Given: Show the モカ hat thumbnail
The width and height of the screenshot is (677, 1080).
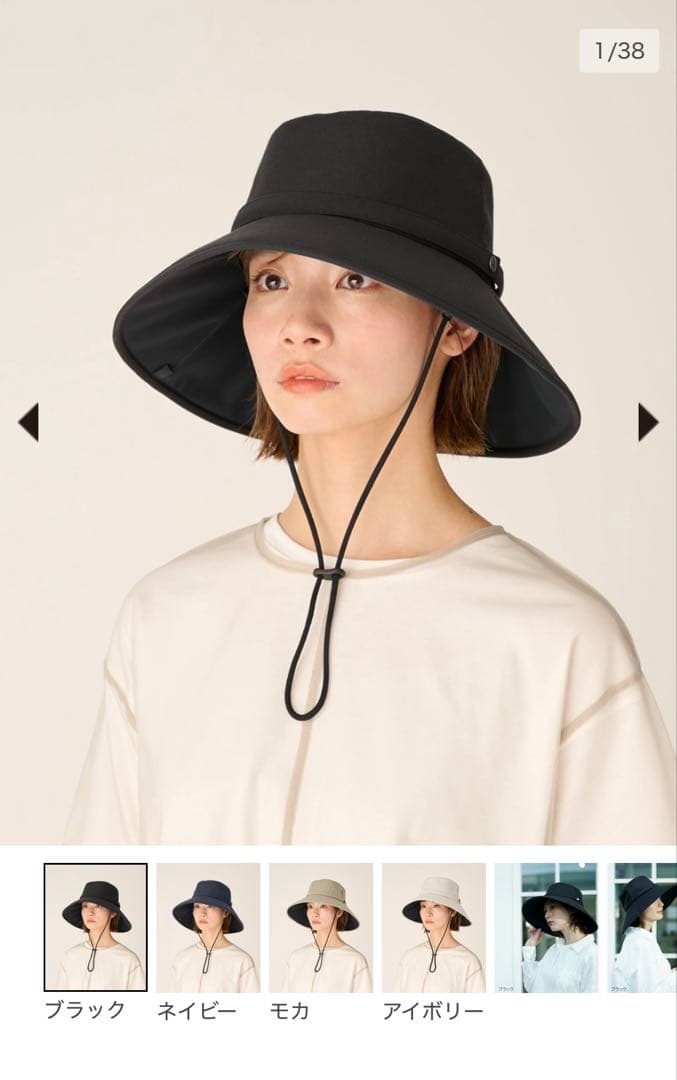Looking at the screenshot, I should tap(321, 927).
